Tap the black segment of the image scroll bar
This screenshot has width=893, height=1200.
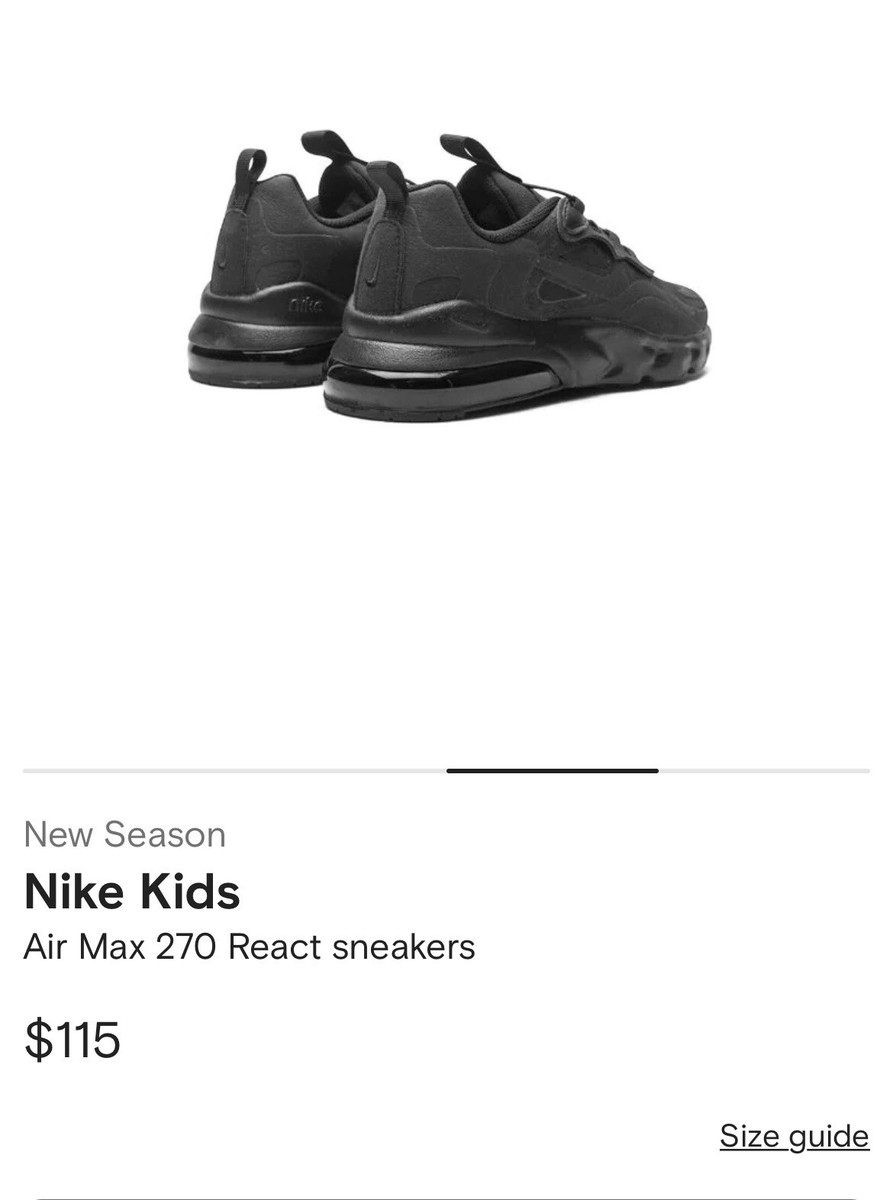[551, 770]
